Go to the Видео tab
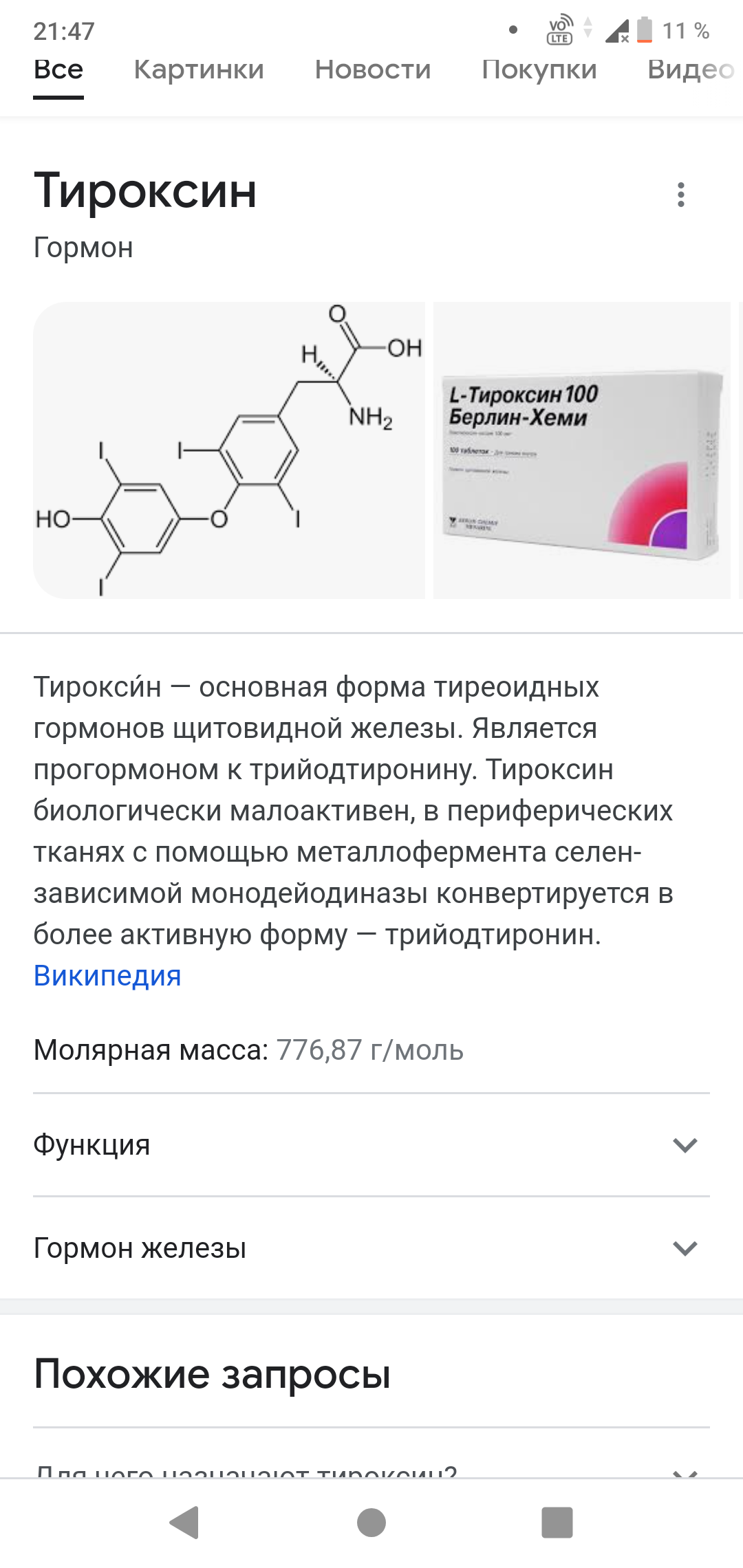743x1568 pixels. click(x=690, y=69)
